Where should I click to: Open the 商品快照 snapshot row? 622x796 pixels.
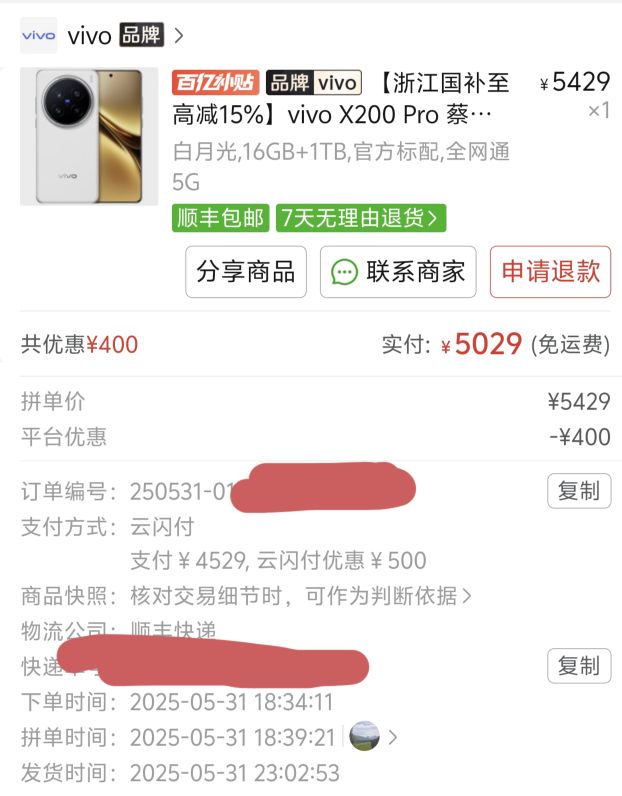300,596
